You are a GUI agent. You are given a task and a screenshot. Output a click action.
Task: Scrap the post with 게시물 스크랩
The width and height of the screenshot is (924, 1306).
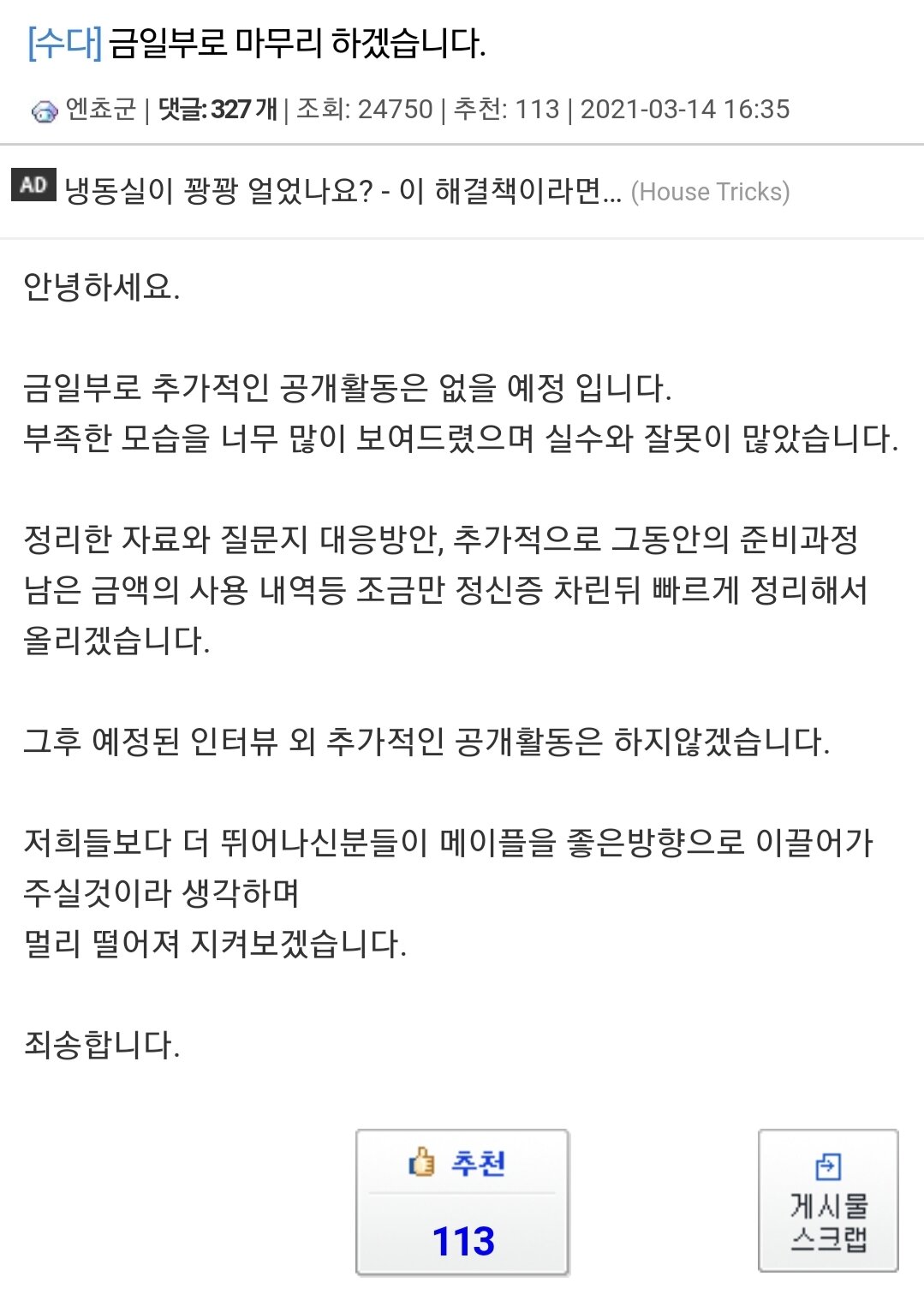[x=827, y=1201]
